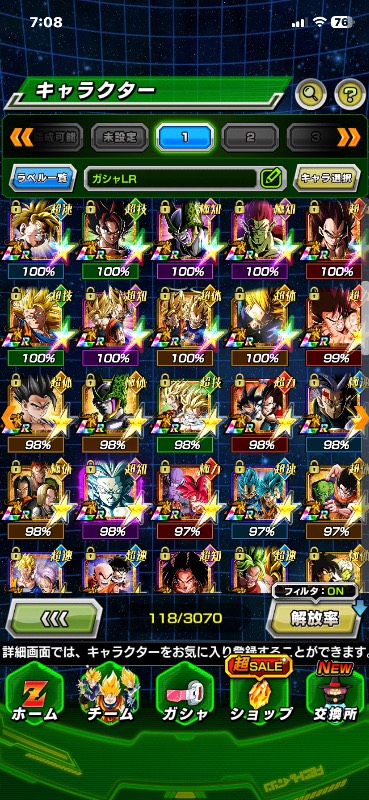The height and width of the screenshot is (800, 369).
Task: Tap the フィルタ: ON filter indicator
Action: coord(314,591)
